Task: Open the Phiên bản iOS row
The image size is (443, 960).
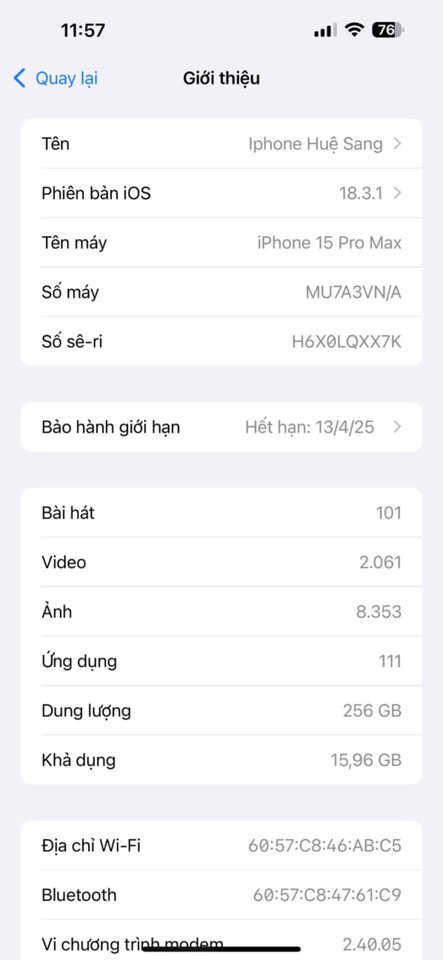Action: (x=221, y=193)
